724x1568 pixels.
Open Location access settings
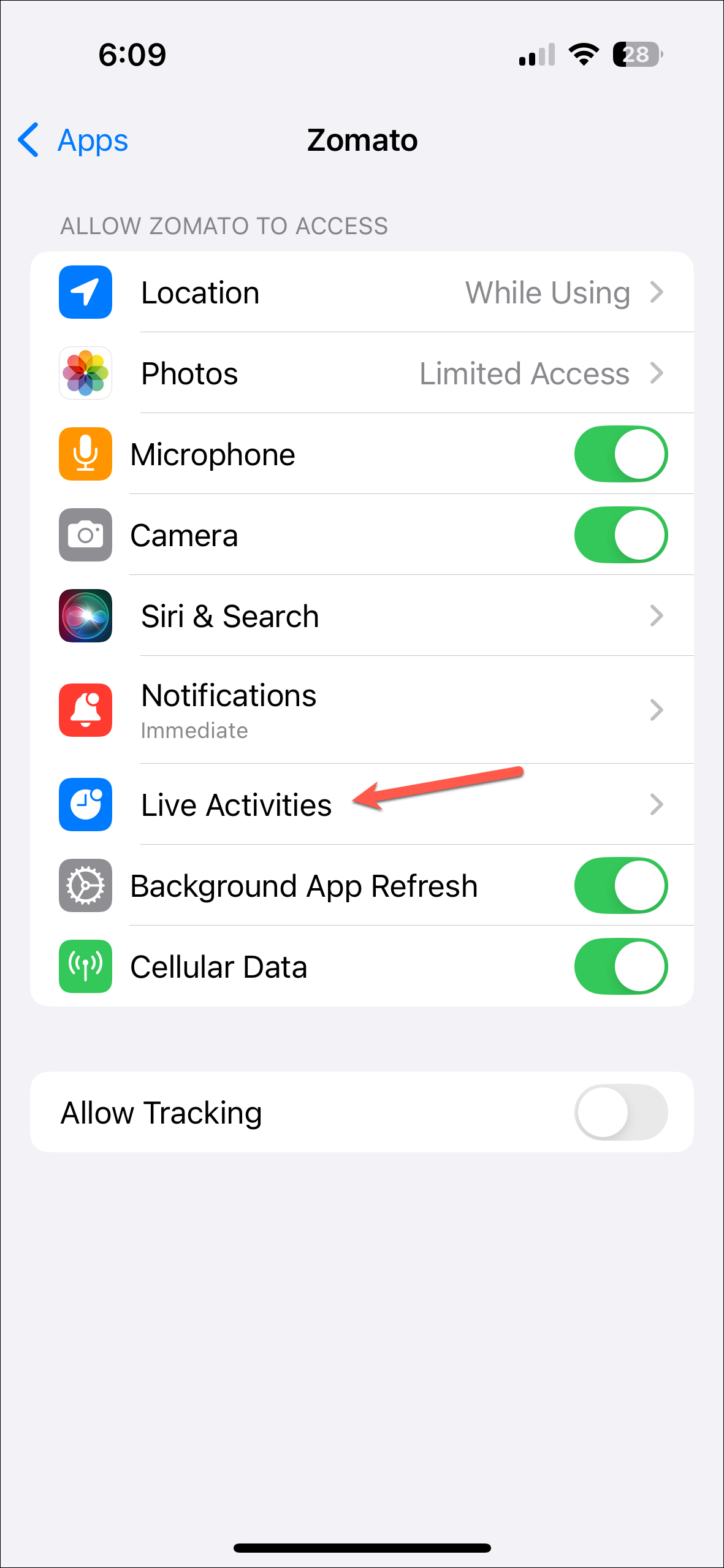coord(362,292)
